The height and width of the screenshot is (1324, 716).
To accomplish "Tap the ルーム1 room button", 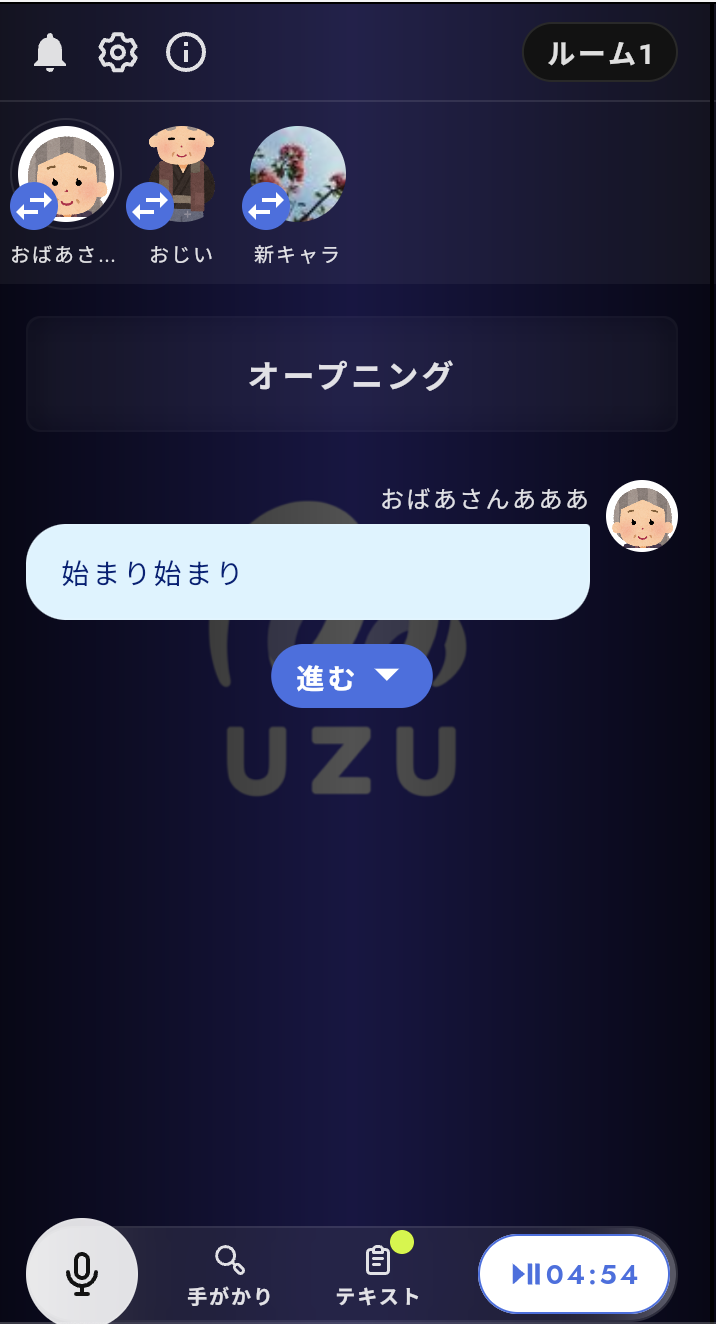I will click(600, 53).
